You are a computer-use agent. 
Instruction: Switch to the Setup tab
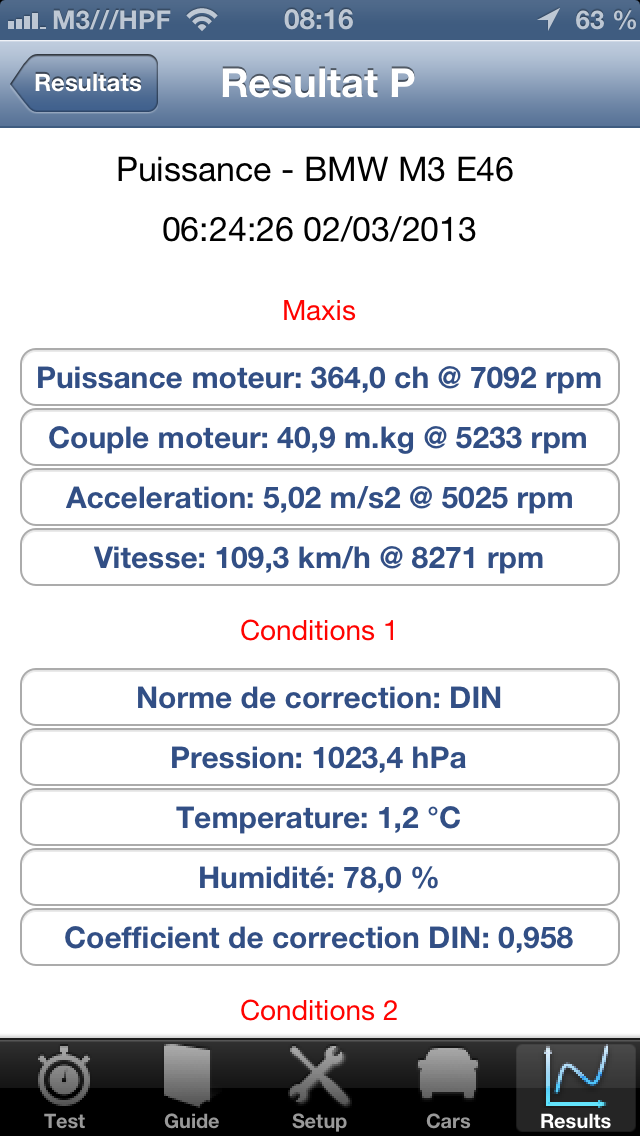[x=320, y=1089]
